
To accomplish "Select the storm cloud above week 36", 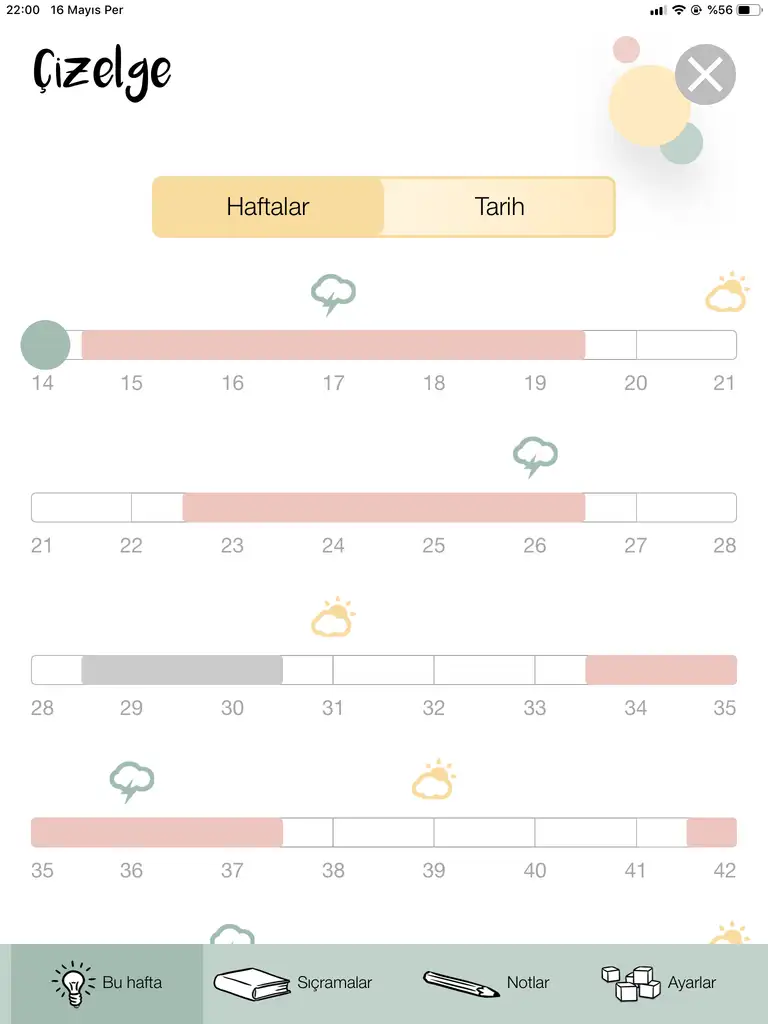I will 132,781.
